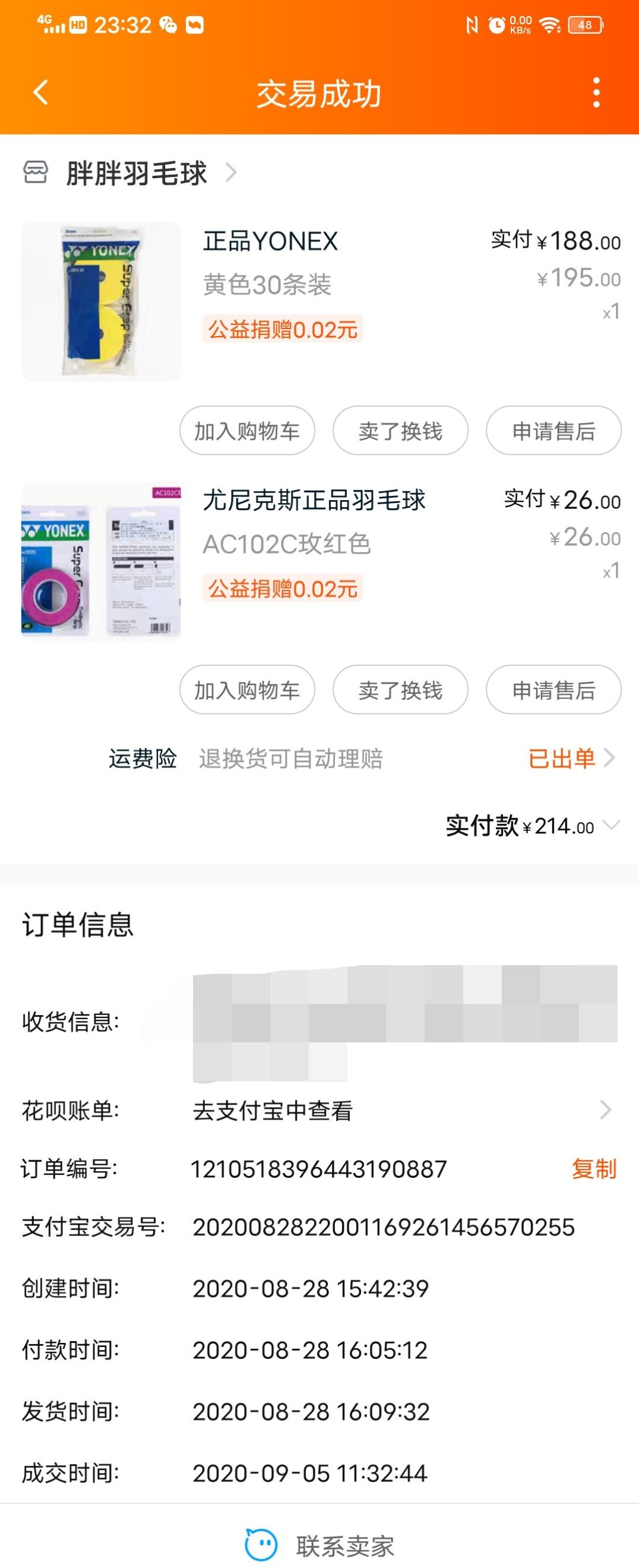Open the 正品YONEX yellow grip product image
The width and height of the screenshot is (639, 1568).
coord(101,302)
